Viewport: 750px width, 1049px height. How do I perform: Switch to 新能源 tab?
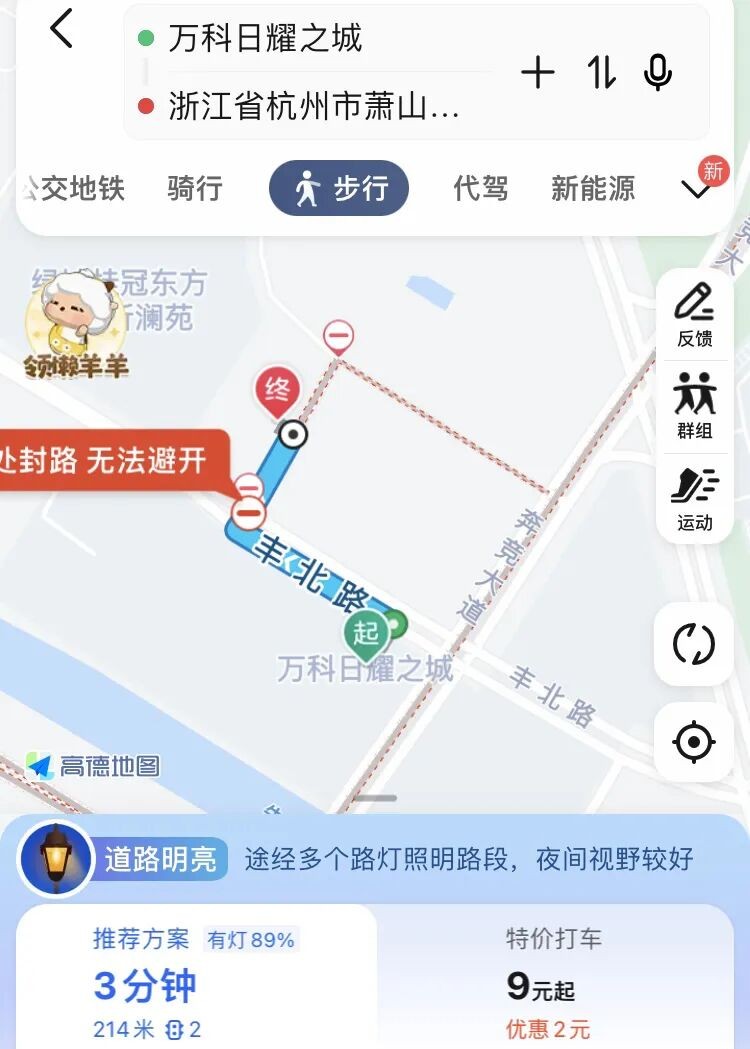pos(593,188)
